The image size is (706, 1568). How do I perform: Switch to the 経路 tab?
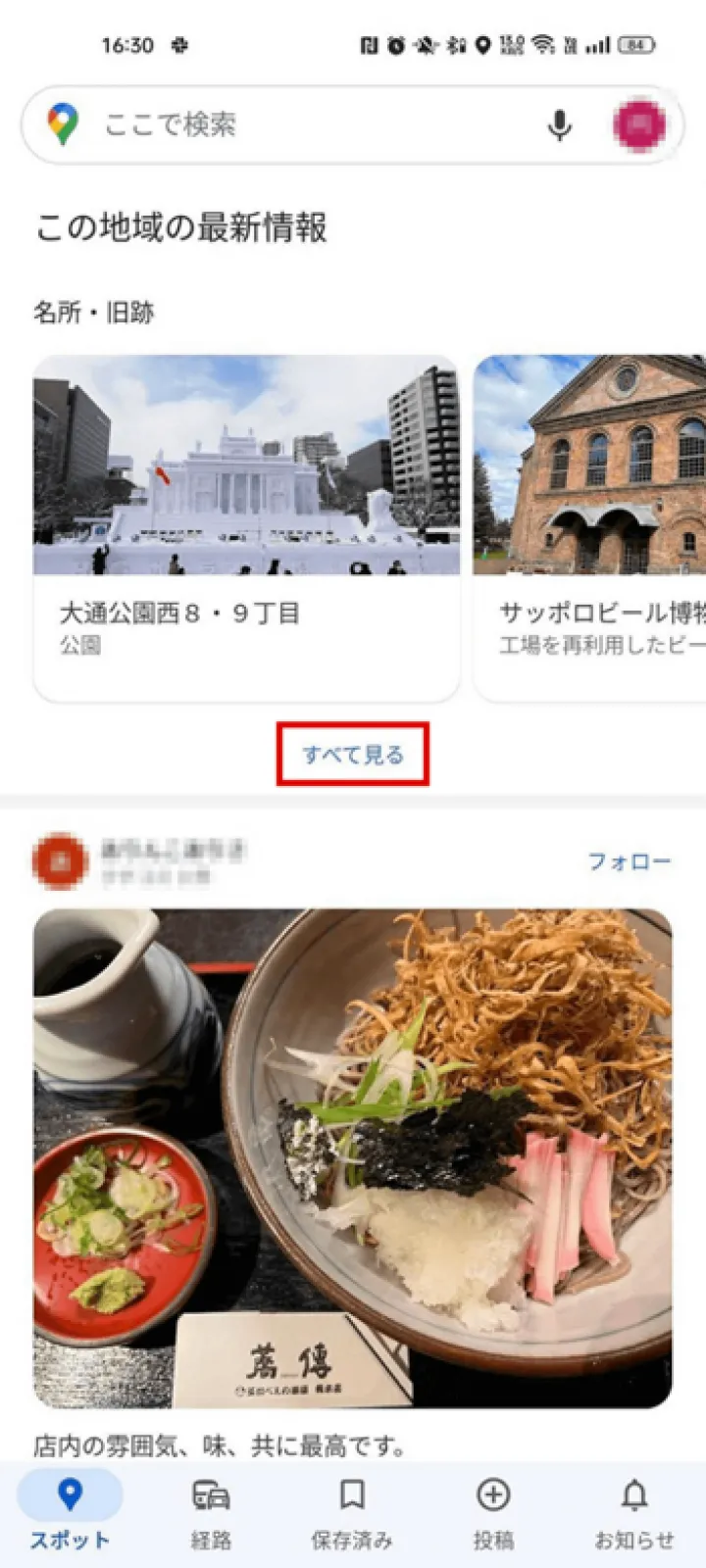[211, 1512]
